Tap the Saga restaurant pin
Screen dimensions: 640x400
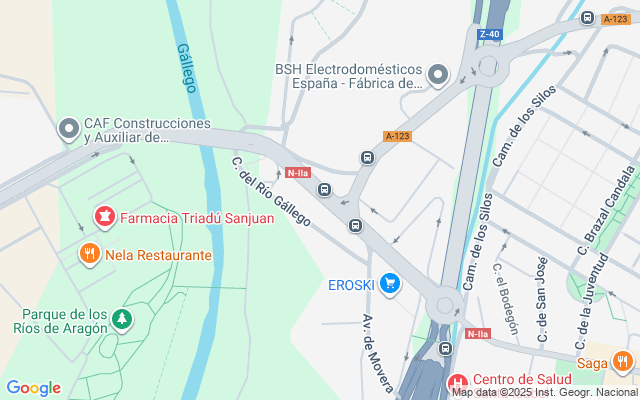point(623,361)
